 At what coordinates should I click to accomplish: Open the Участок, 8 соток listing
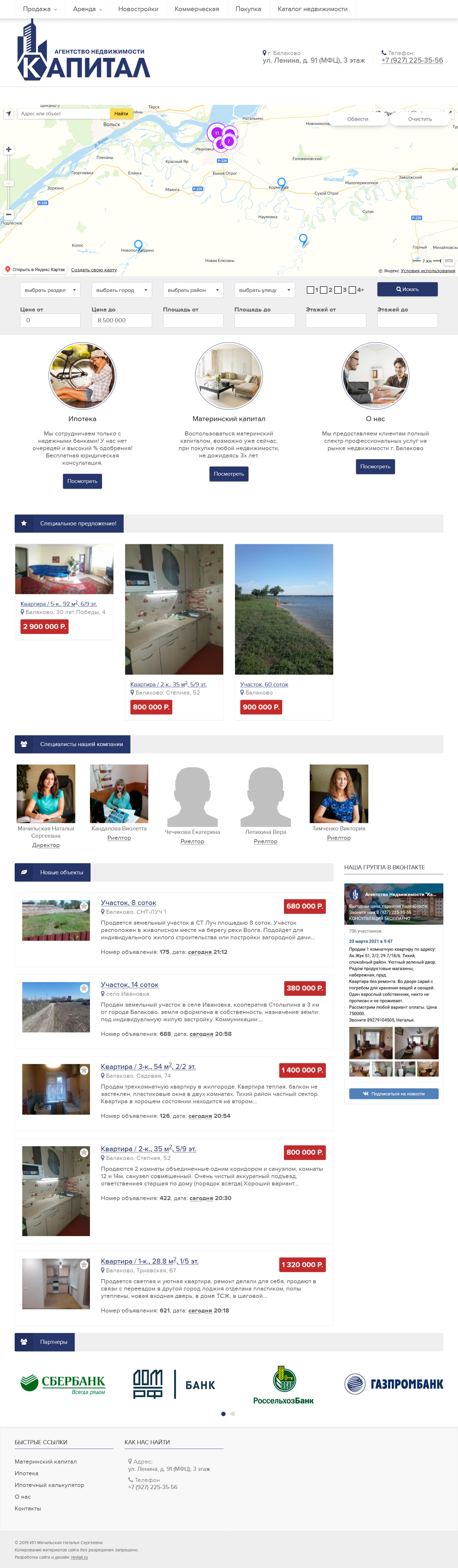(129, 903)
